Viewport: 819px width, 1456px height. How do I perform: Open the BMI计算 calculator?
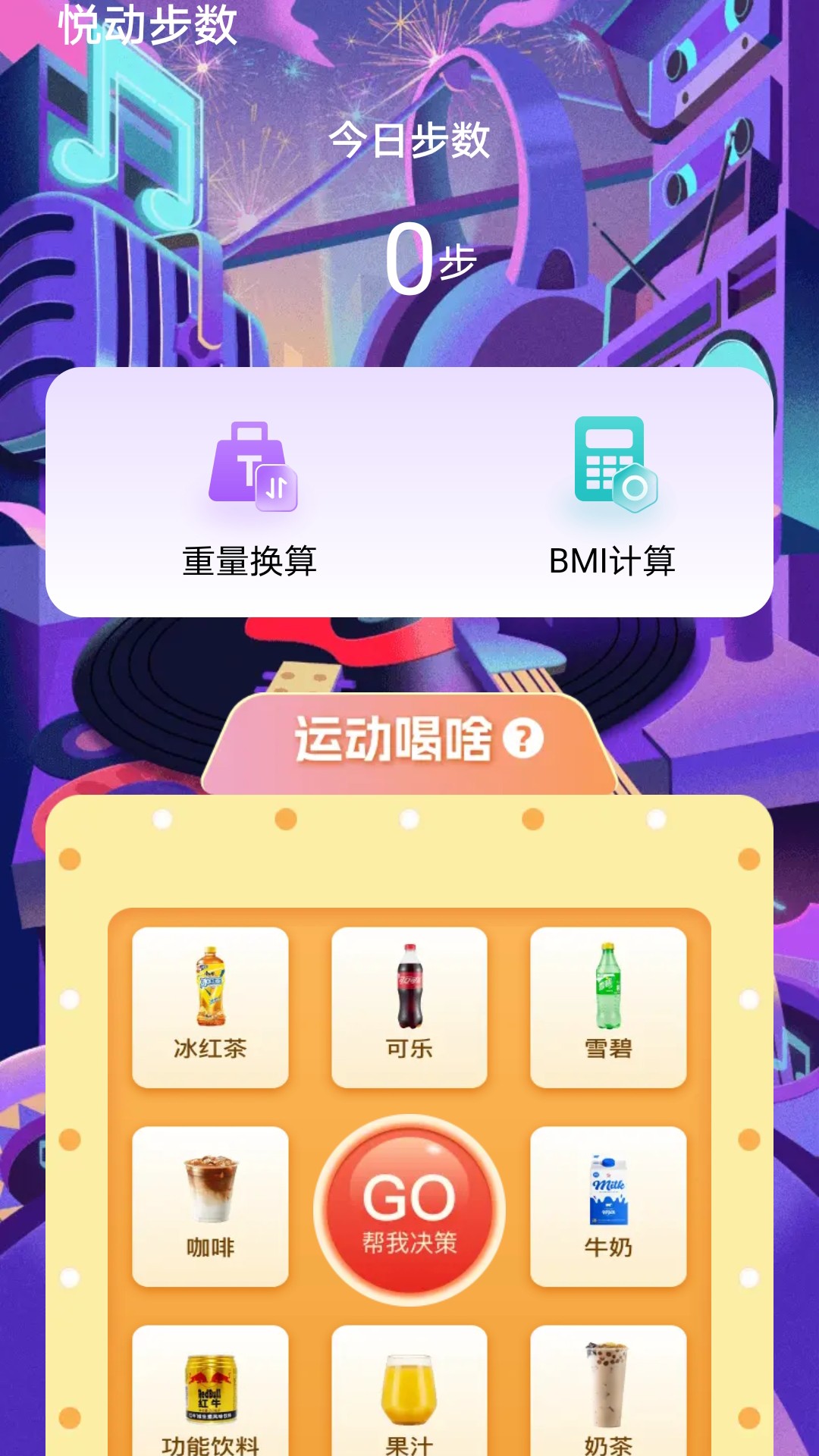tap(613, 497)
